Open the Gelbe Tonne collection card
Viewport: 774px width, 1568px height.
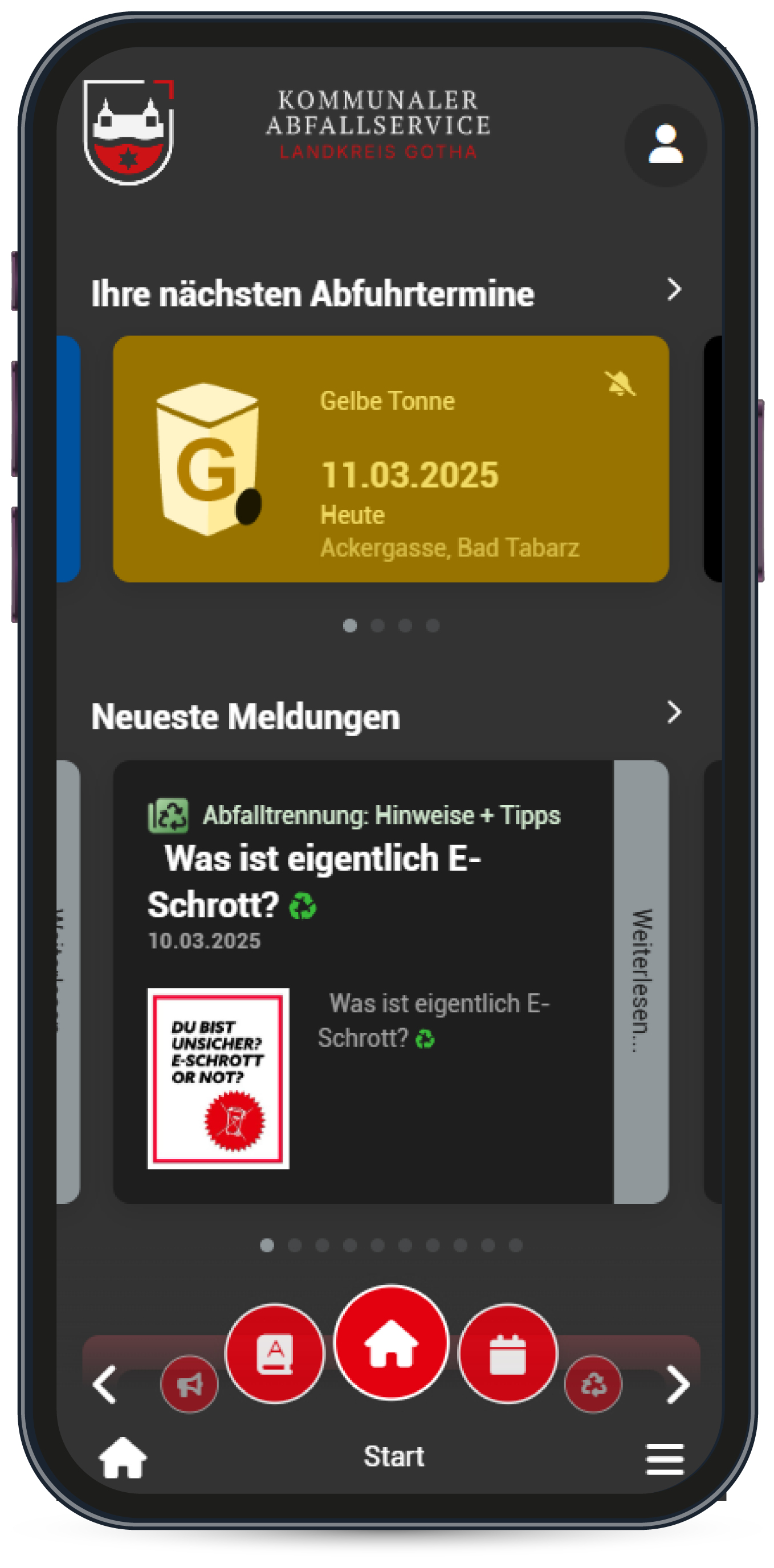[391, 458]
